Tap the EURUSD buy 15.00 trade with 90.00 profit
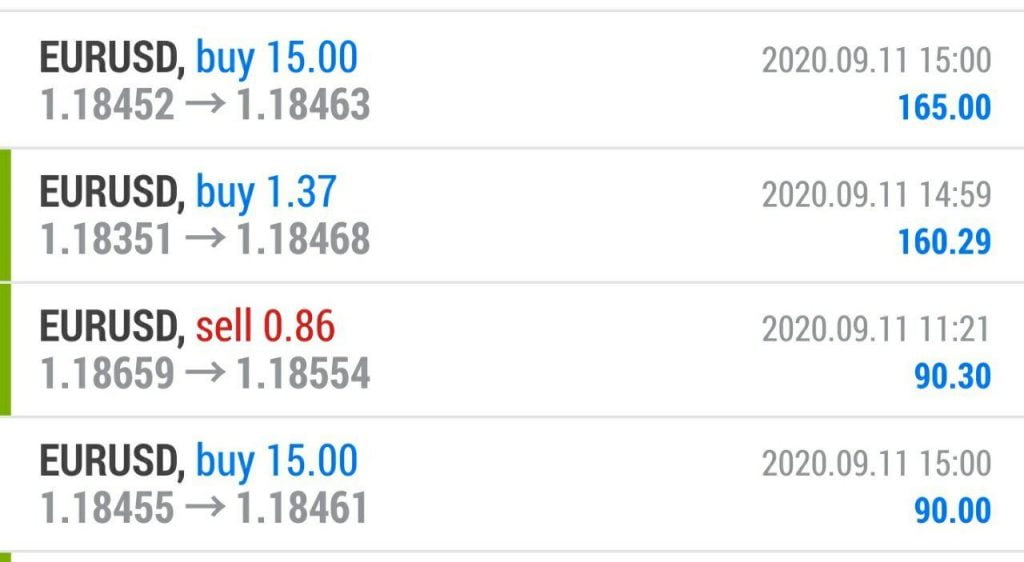The width and height of the screenshot is (1024, 562). tap(512, 484)
